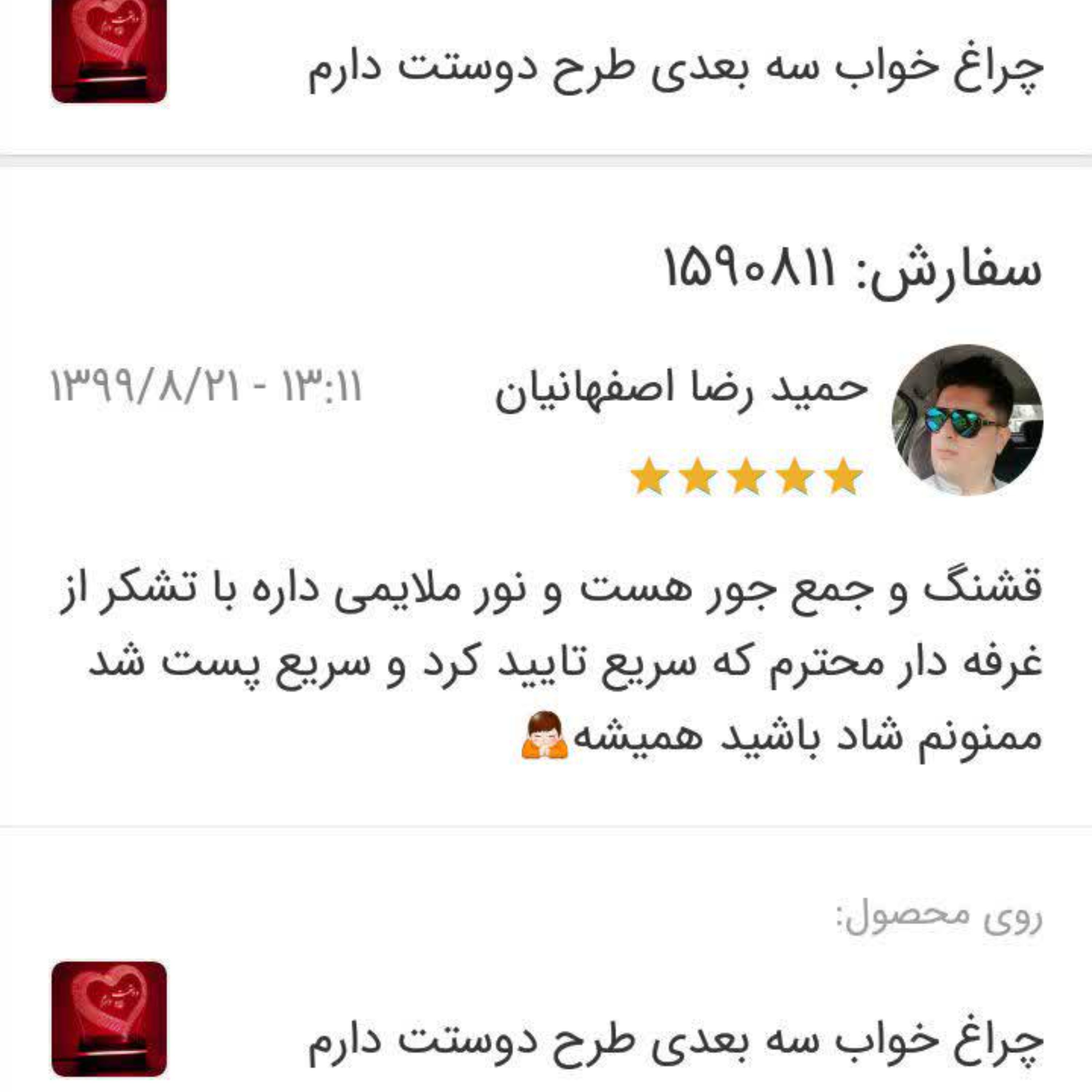
Task: Open the product row beneath the روی محصول label
Action: click(x=675, y=1041)
